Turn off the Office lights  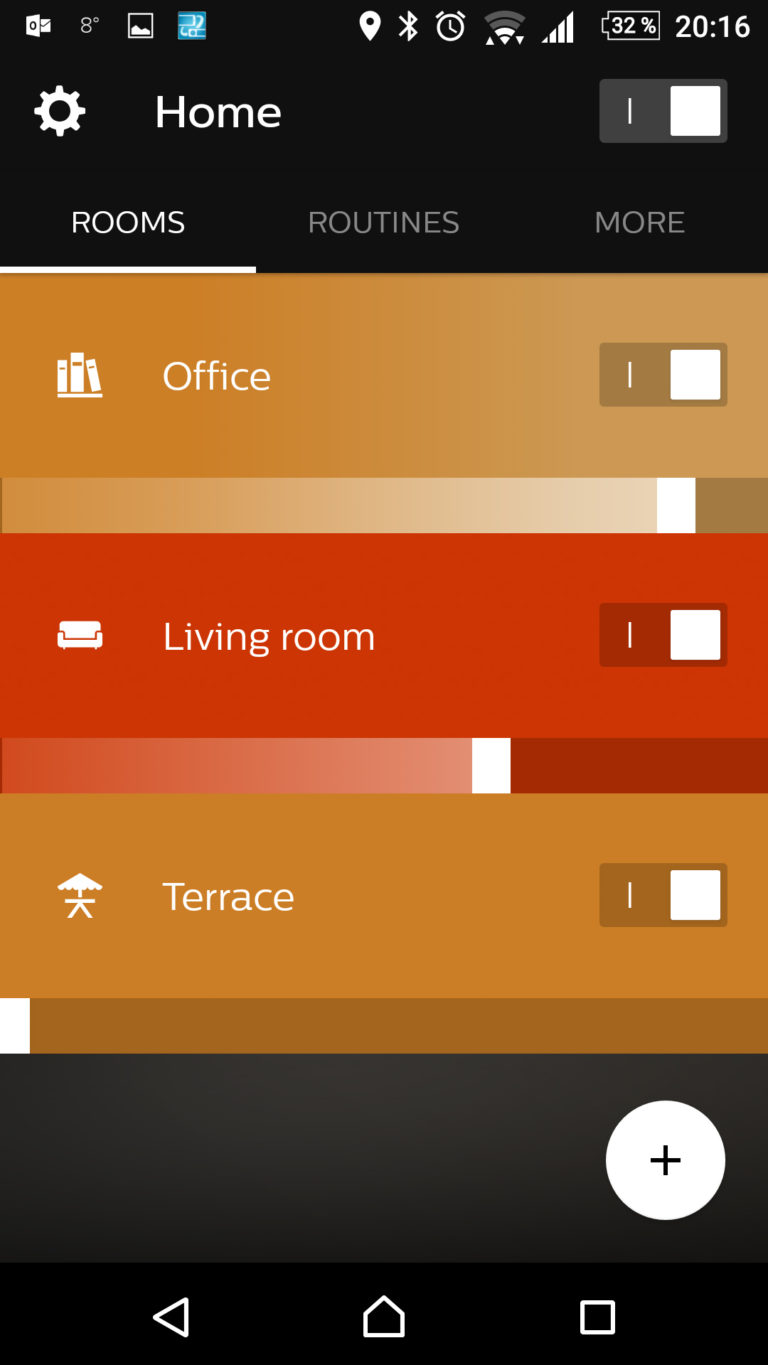click(x=663, y=375)
